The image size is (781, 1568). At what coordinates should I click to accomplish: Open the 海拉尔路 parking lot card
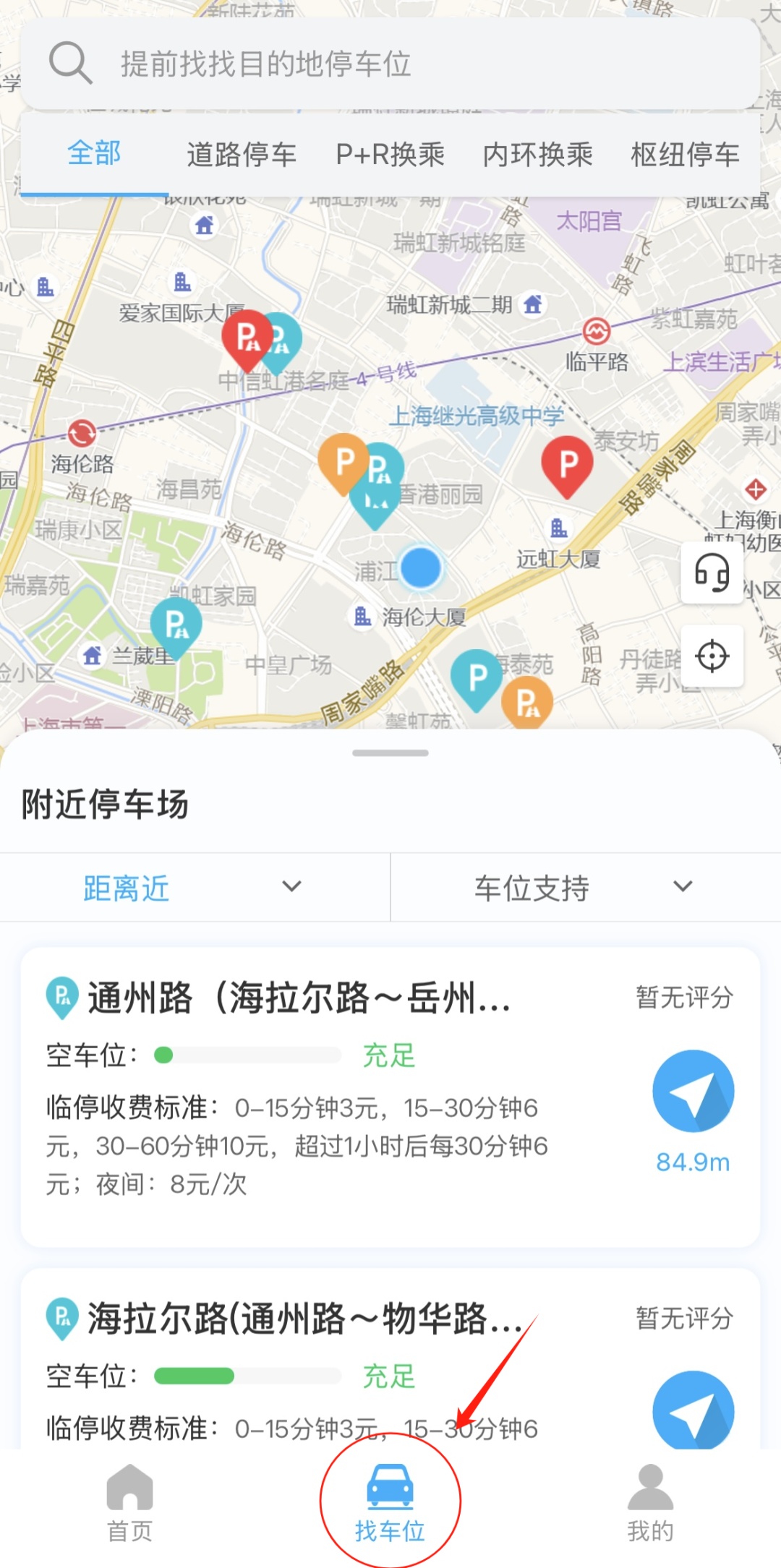(390, 1359)
